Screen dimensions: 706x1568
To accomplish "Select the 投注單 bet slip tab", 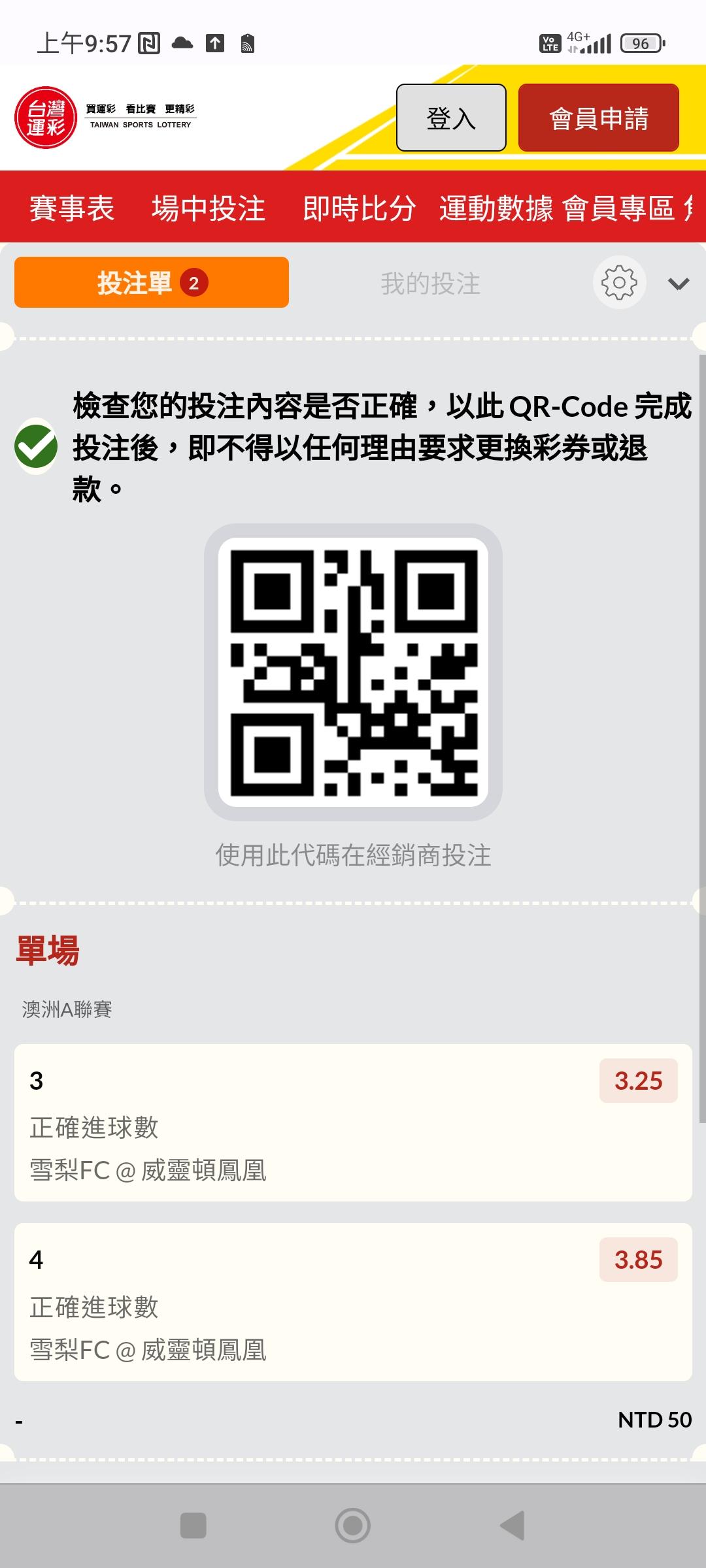I will pyautogui.click(x=151, y=282).
